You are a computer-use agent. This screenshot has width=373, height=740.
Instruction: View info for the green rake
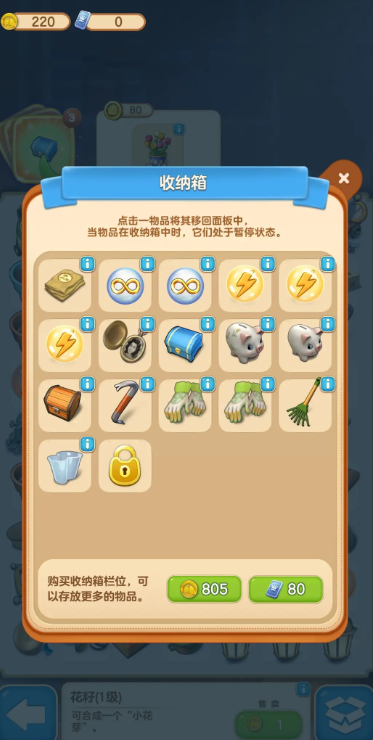point(328,384)
